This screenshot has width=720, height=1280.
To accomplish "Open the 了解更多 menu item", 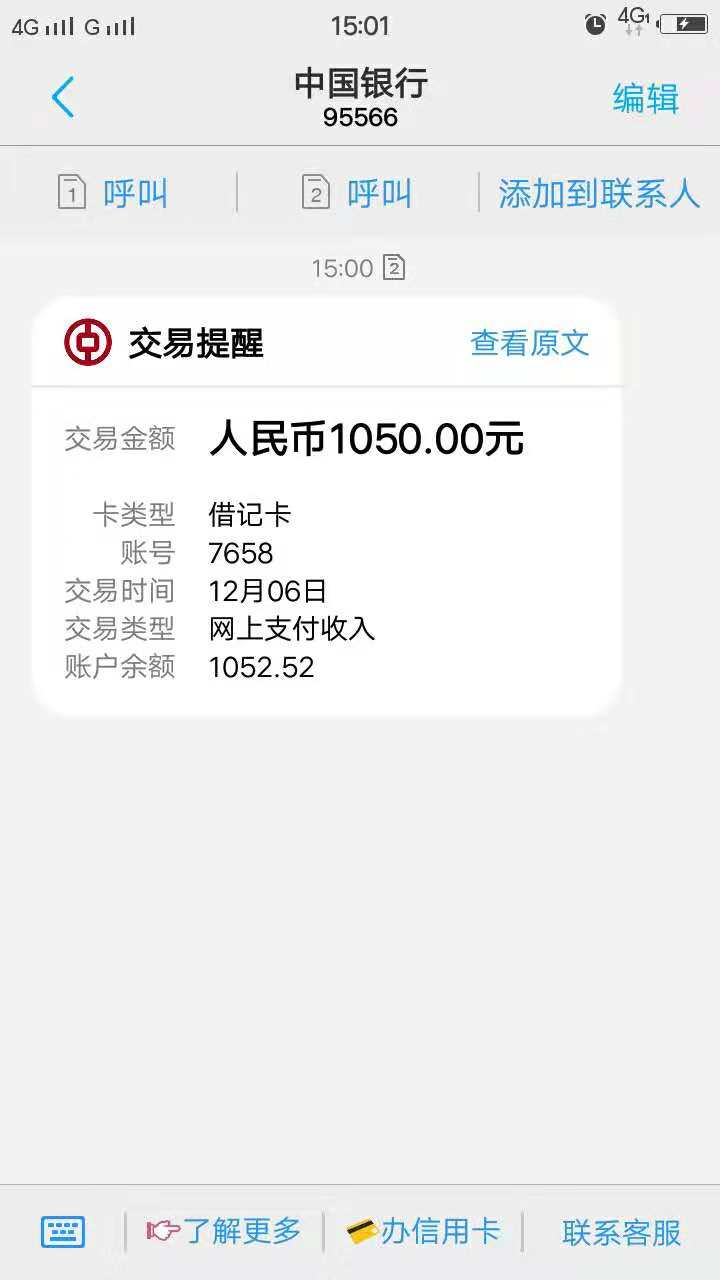I will coord(224,1231).
